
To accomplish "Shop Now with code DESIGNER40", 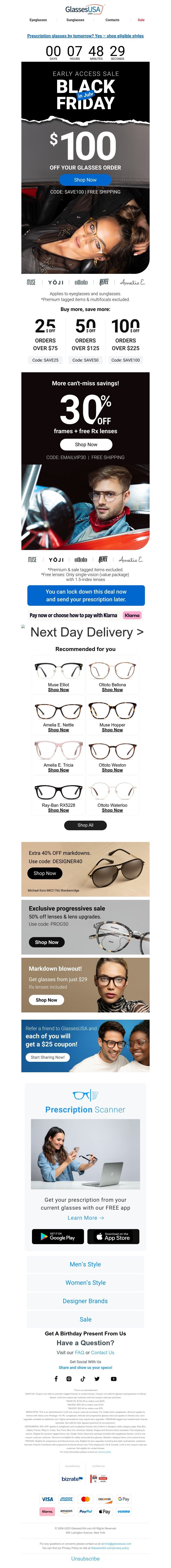I will [x=44, y=873].
